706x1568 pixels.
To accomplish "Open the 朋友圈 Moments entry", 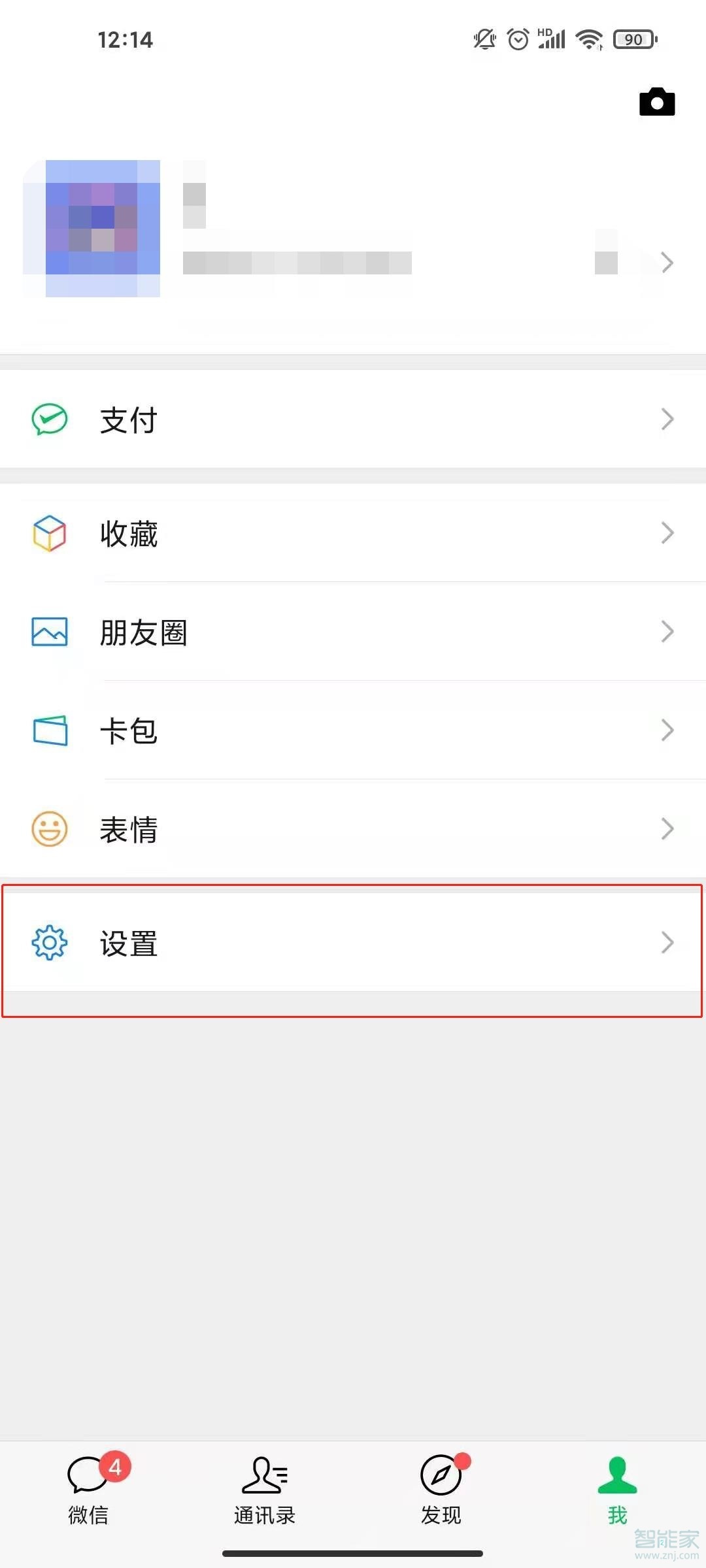I will [261, 632].
